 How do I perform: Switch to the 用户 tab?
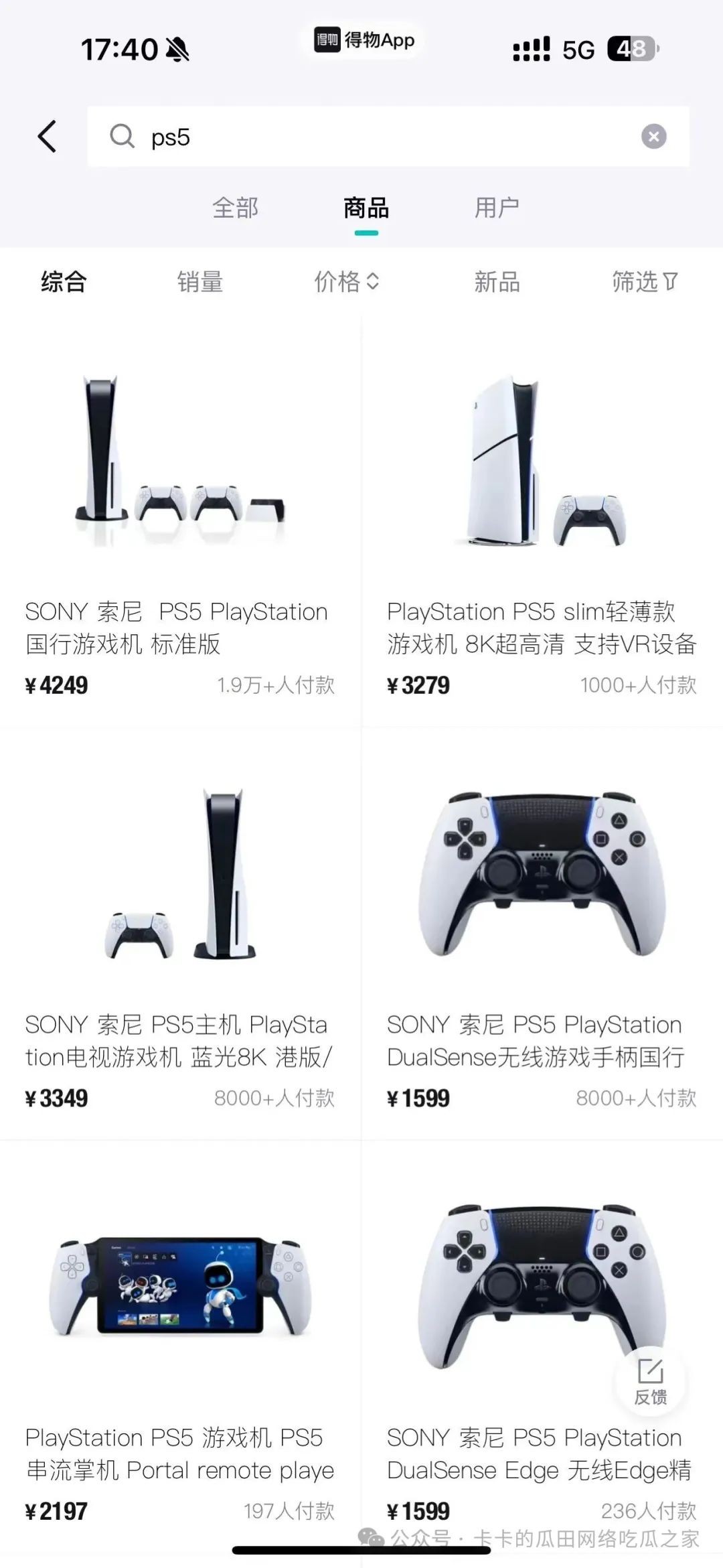[x=496, y=208]
